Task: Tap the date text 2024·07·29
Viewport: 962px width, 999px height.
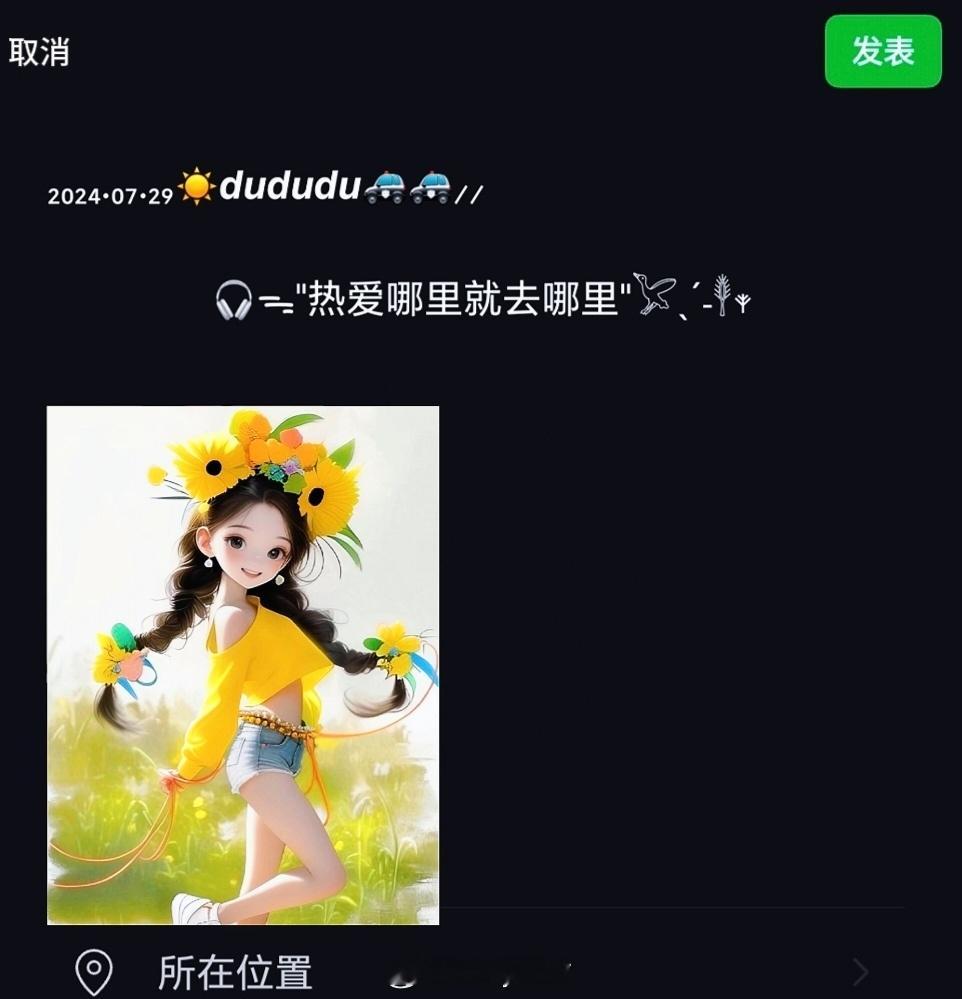Action: (x=114, y=195)
